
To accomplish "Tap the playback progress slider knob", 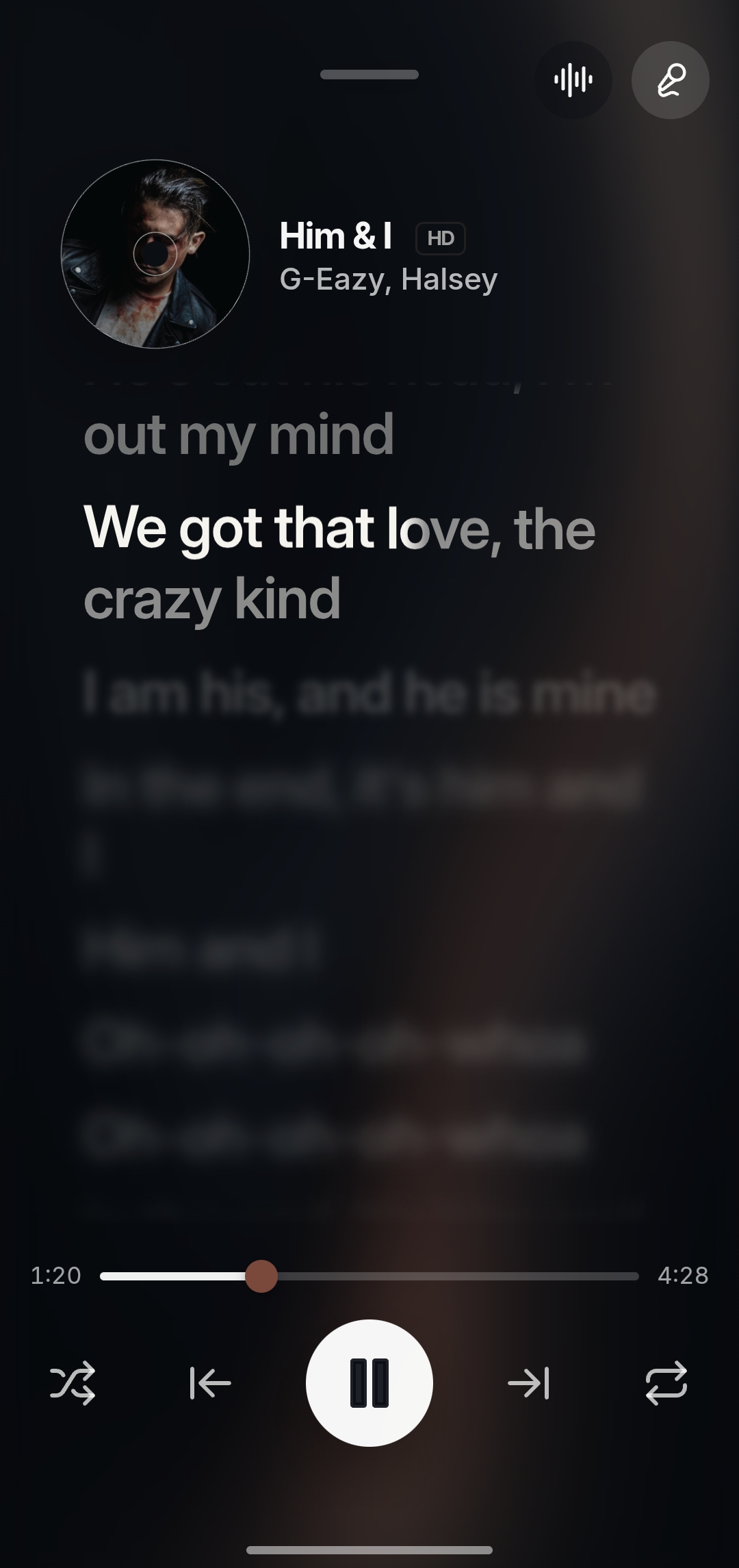I will coord(261,1276).
